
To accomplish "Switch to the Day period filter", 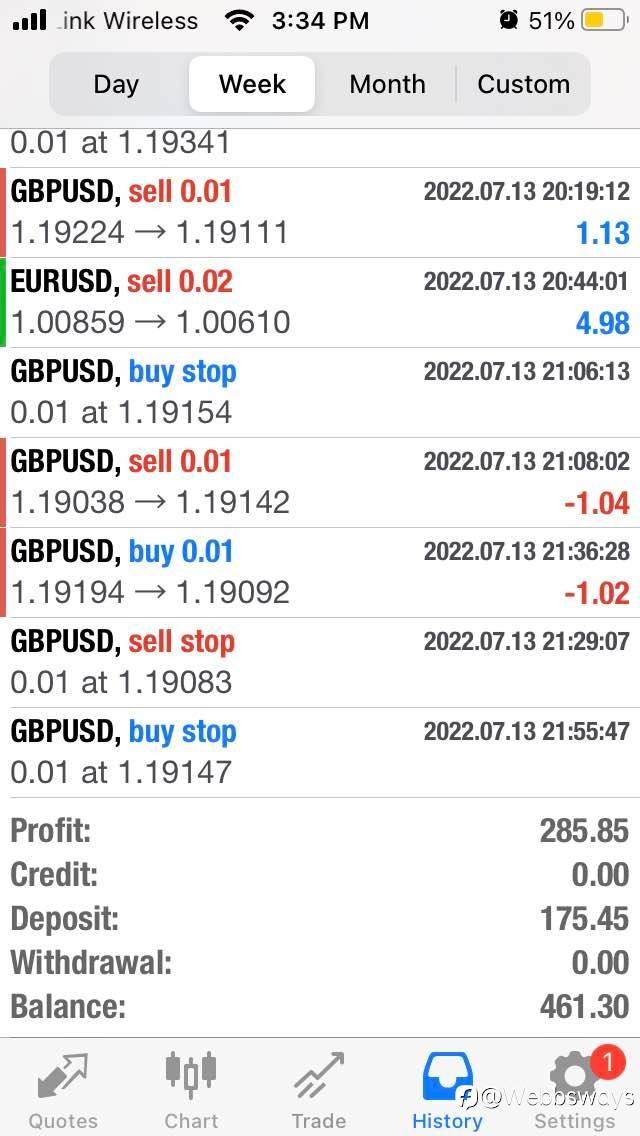I will coord(116,84).
